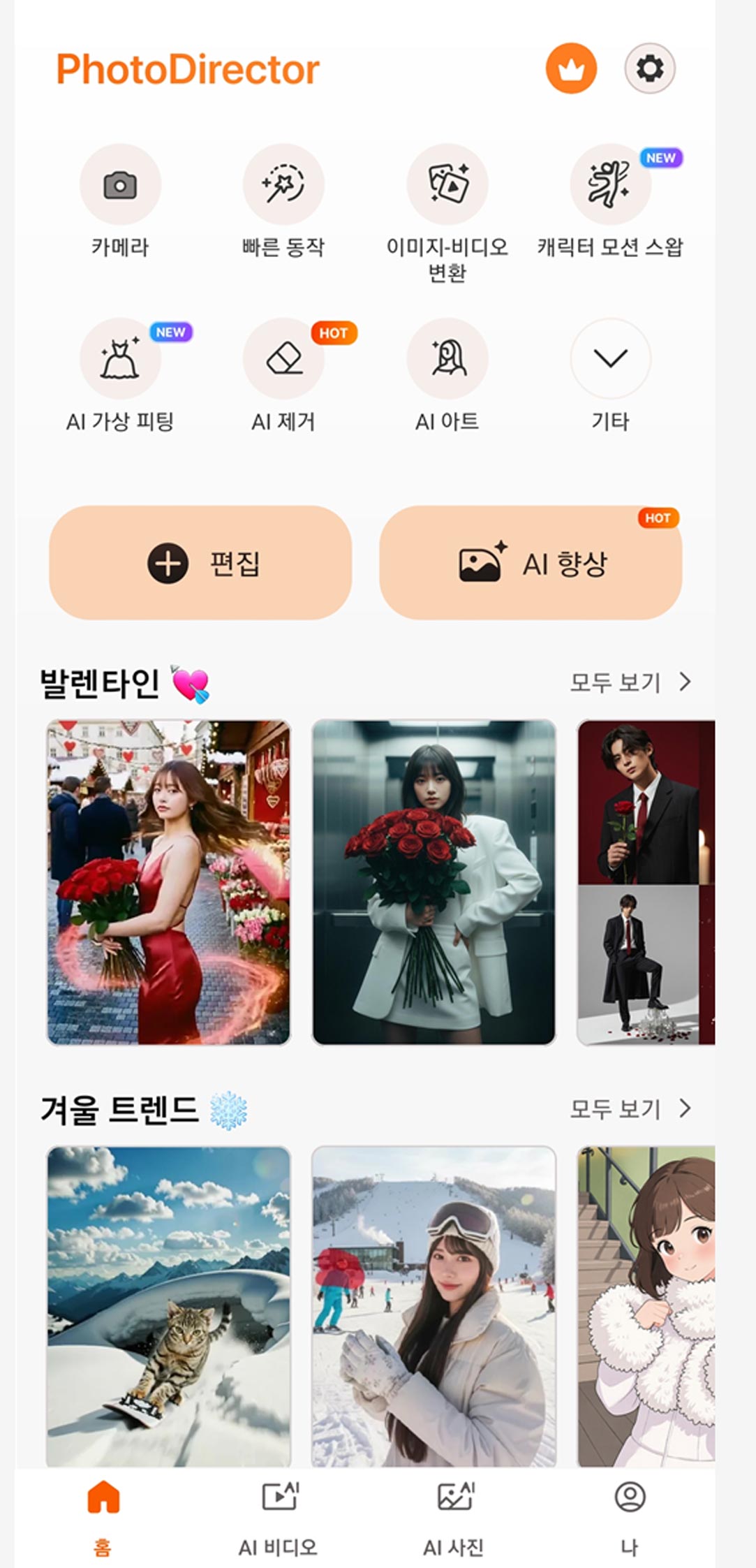
Task: Tap the 편집 edit button
Action: pyautogui.click(x=200, y=563)
